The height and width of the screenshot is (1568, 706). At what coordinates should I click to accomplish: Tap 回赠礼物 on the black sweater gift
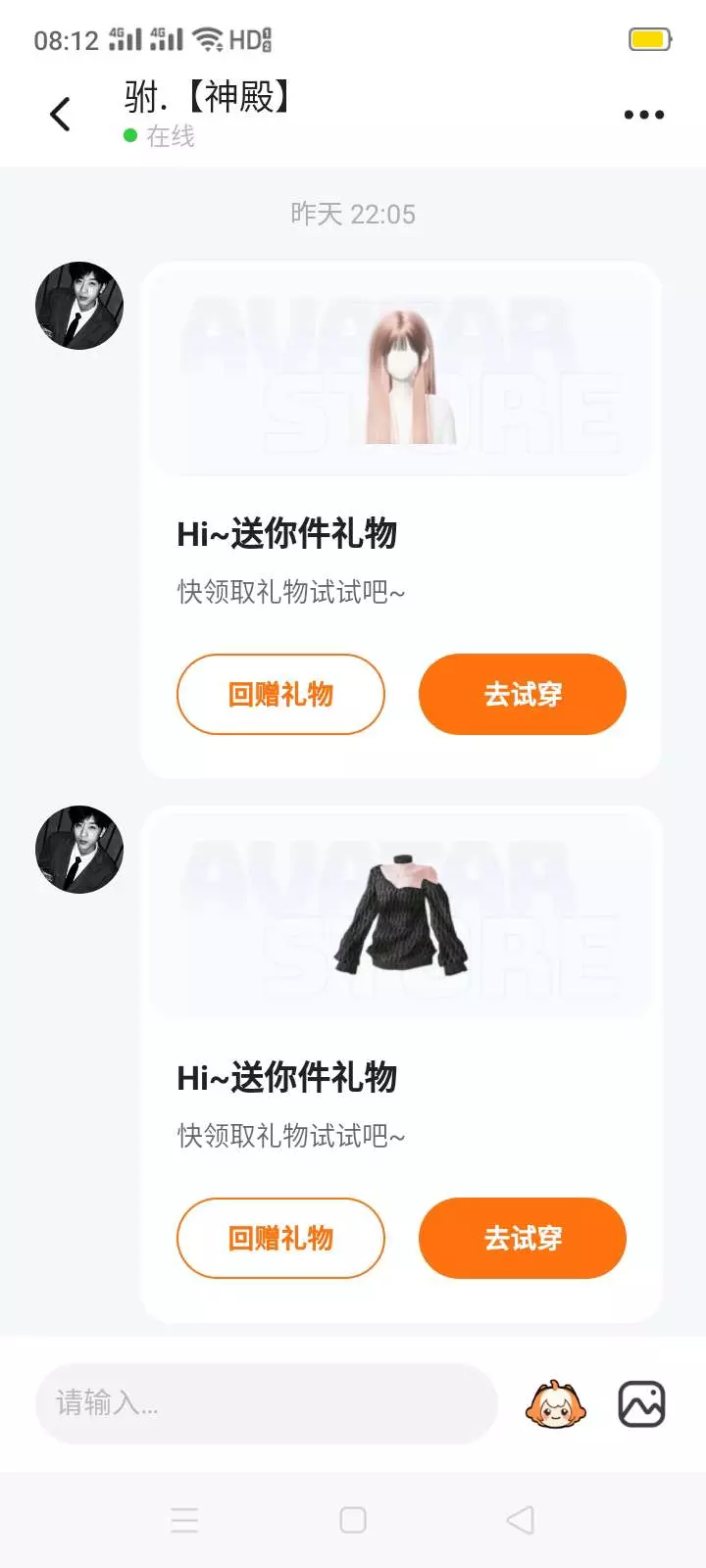pos(280,1238)
